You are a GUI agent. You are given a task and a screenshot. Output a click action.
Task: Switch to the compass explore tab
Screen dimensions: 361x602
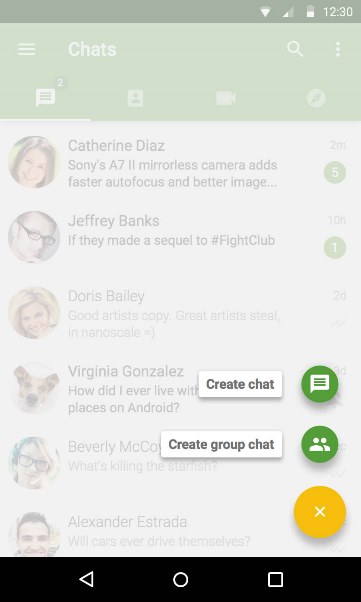click(x=316, y=98)
